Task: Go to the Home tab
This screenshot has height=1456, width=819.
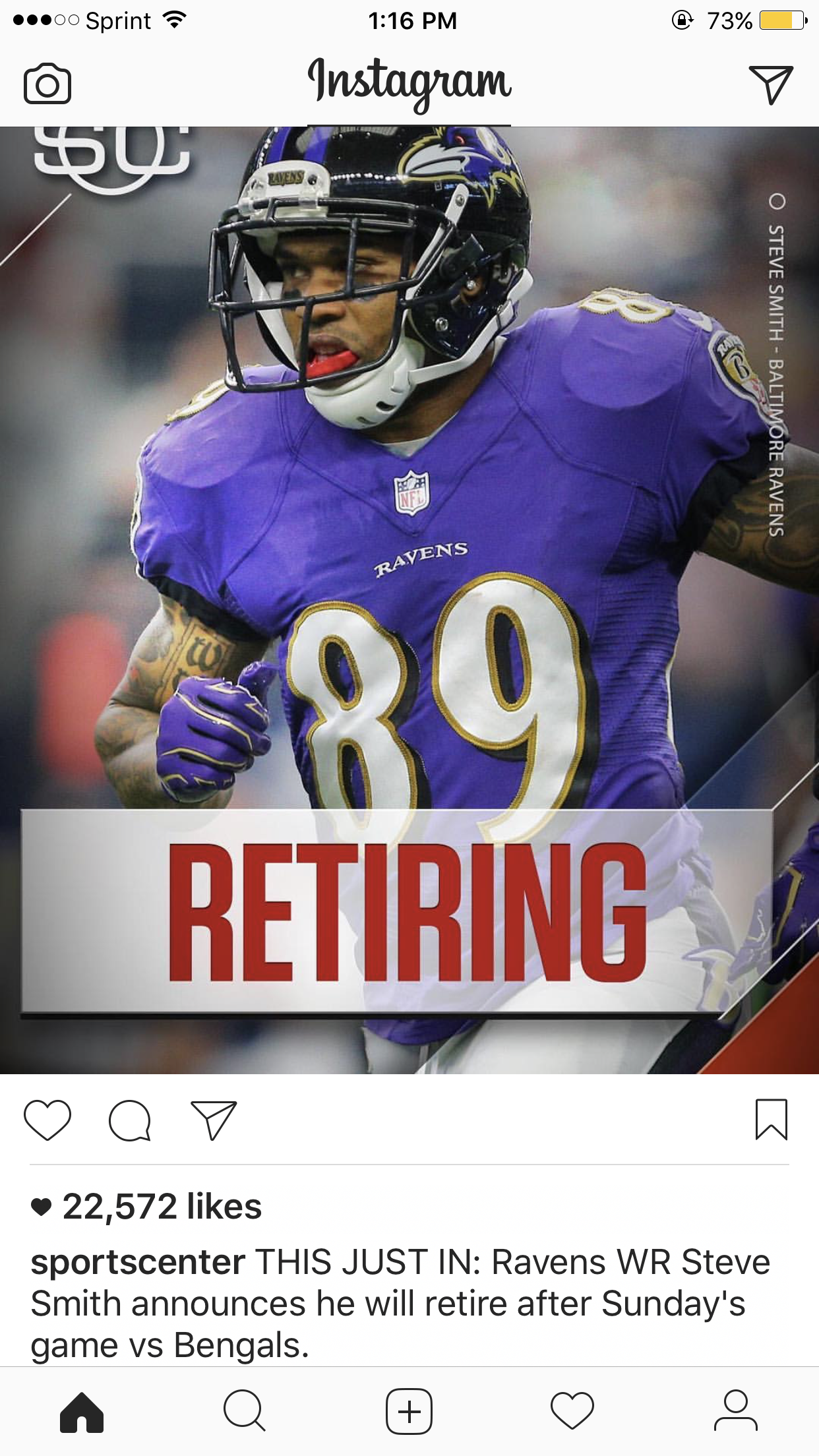Action: tap(82, 1412)
